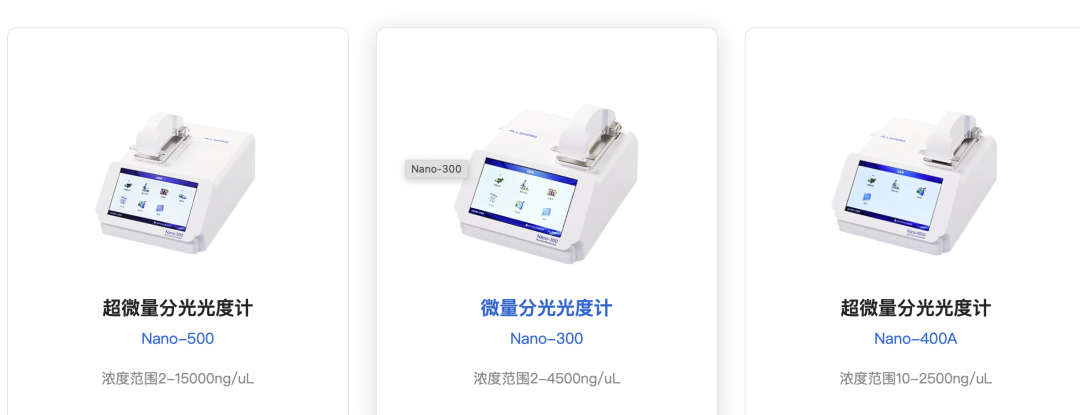Open the Nano-400A spectrophotometer product card
The height and width of the screenshot is (415, 1080).
pos(915,308)
